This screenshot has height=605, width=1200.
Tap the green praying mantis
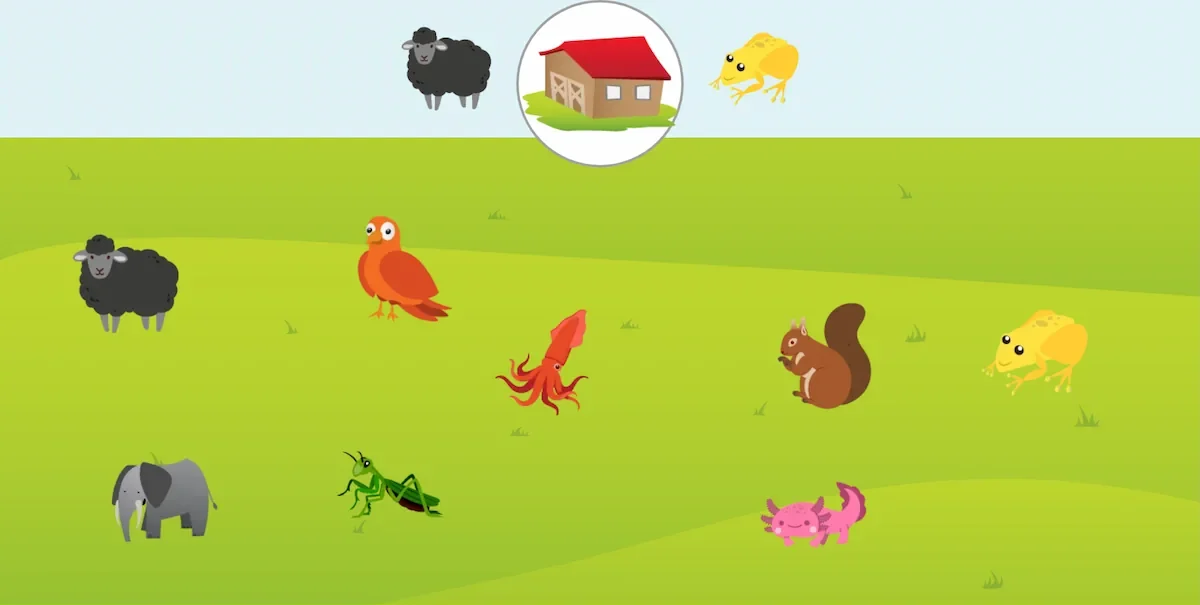388,485
